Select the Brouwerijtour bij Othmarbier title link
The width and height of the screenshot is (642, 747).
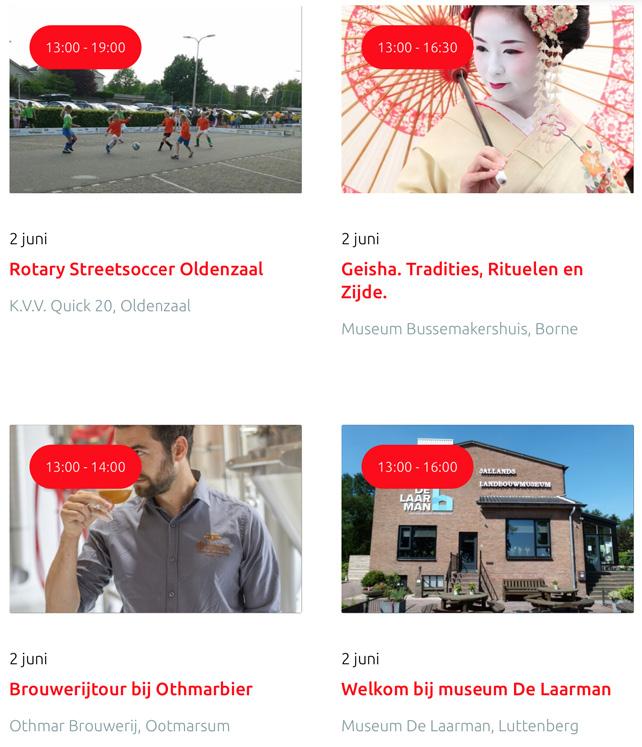coord(131,689)
